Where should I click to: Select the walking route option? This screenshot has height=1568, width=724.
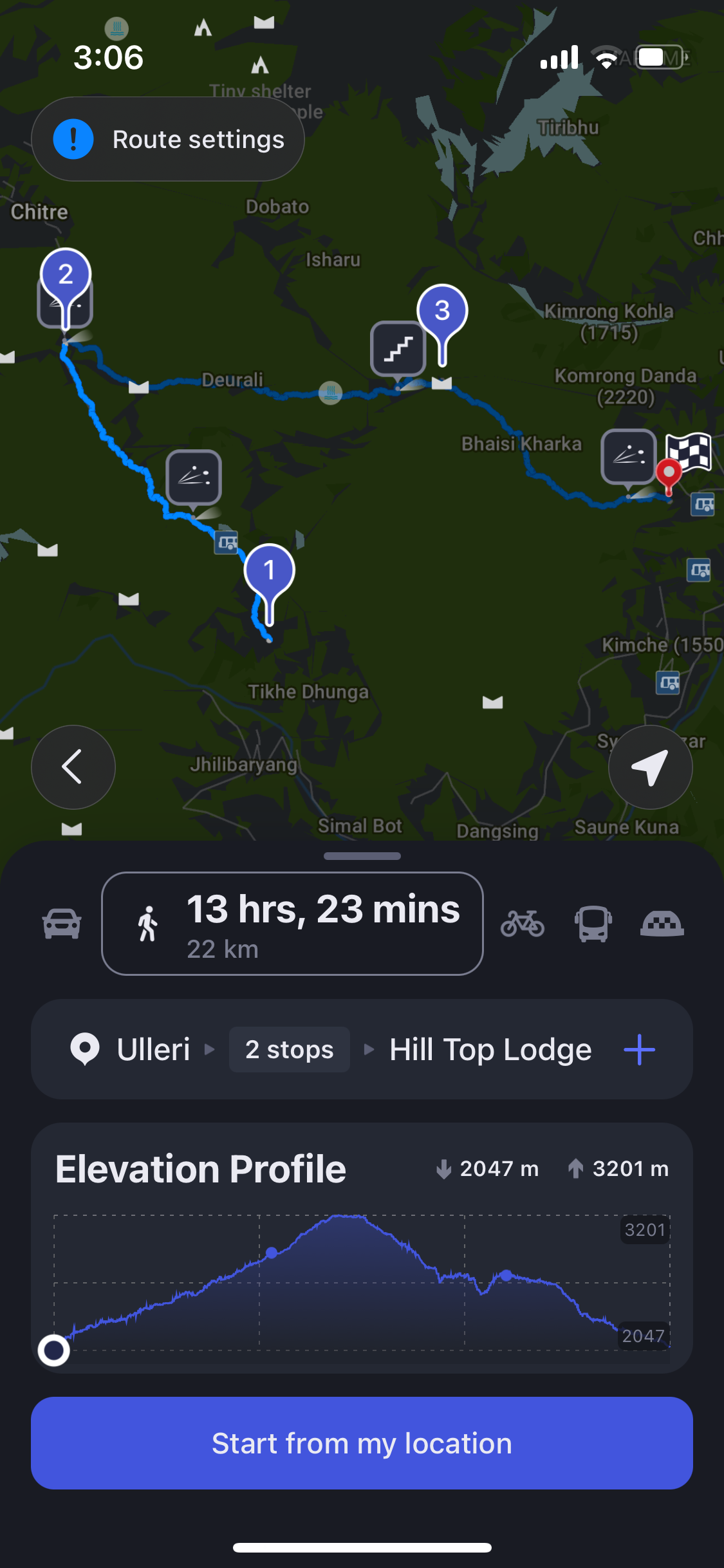coord(292,924)
